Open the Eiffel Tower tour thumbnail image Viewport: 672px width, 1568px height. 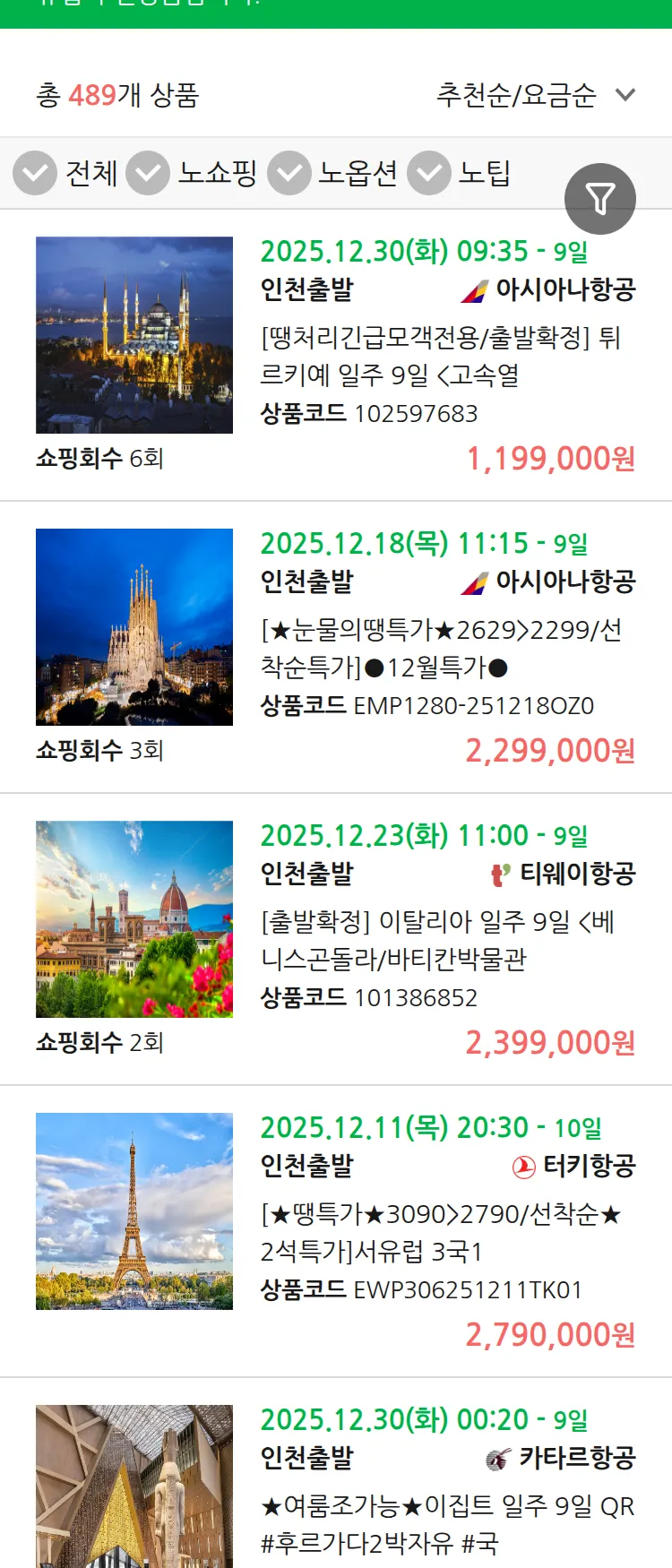tap(134, 1210)
